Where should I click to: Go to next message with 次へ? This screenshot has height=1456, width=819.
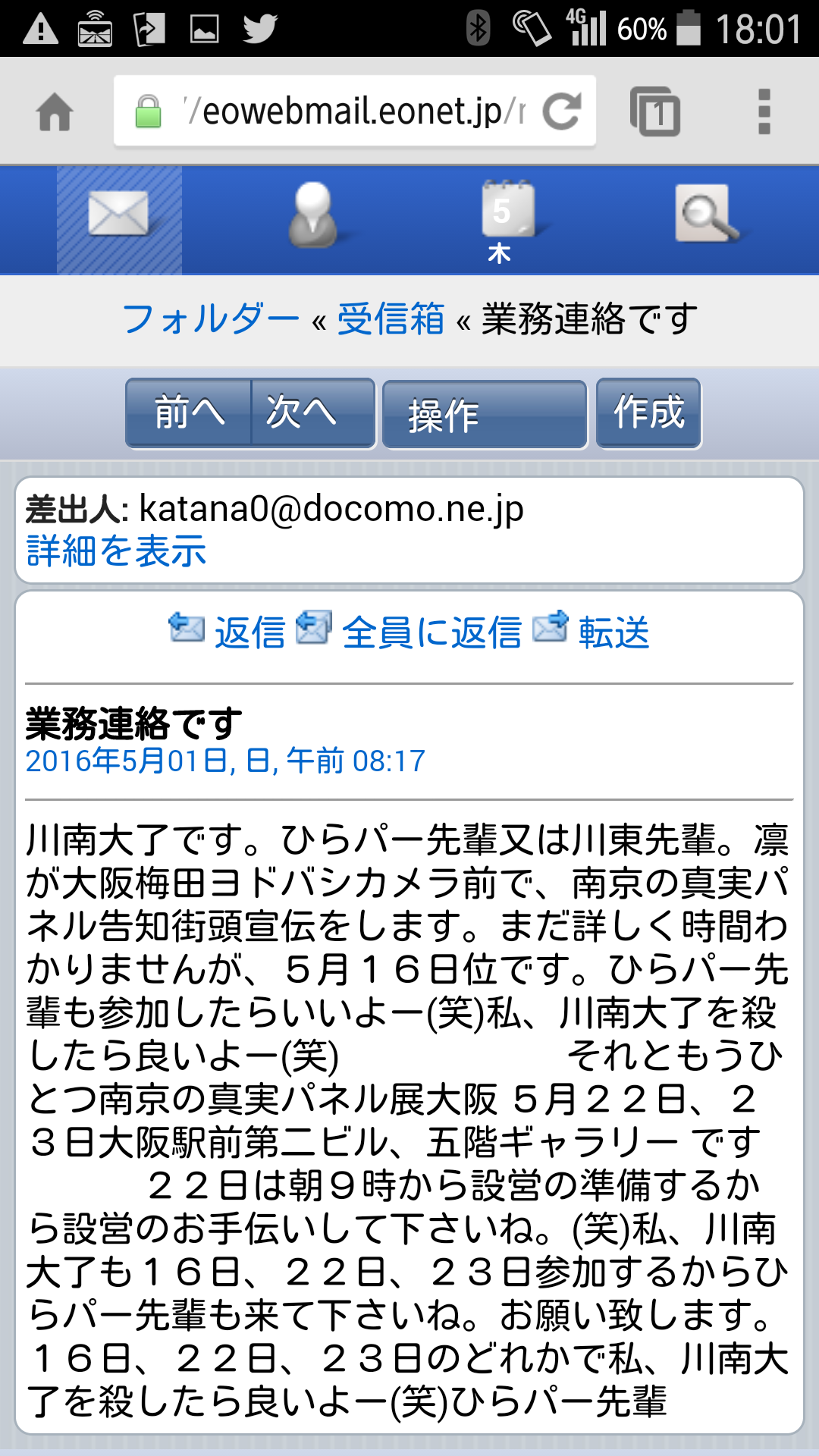point(313,413)
